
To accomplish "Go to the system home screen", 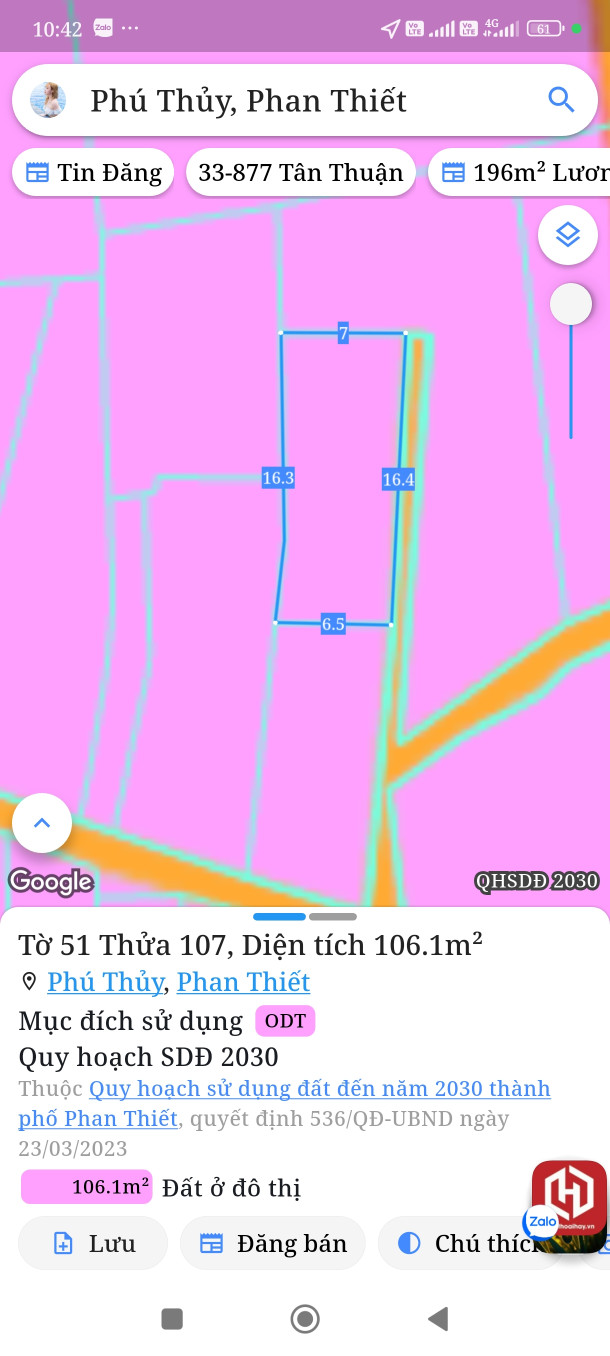I will [305, 1319].
